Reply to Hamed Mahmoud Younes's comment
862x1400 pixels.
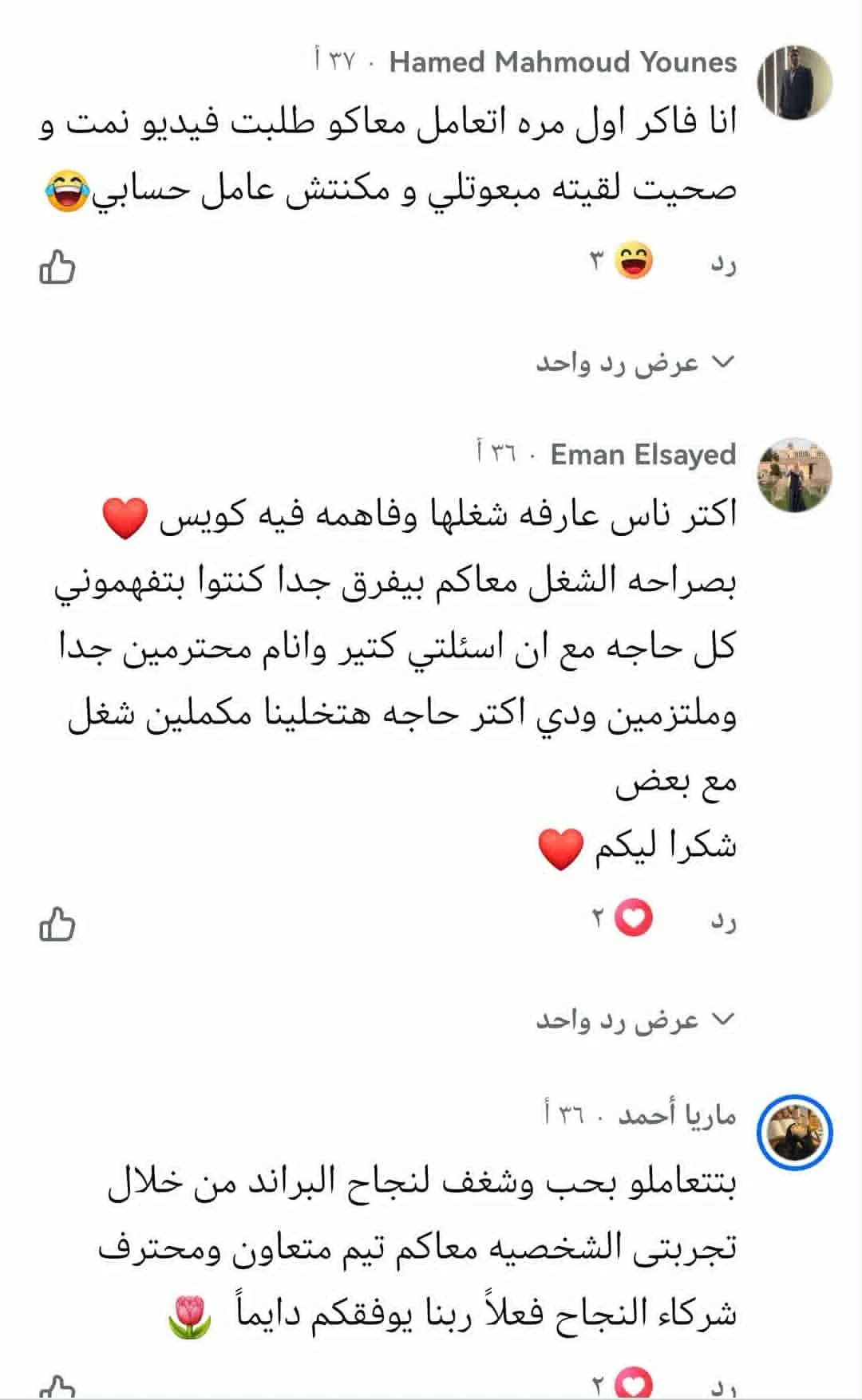point(722,264)
